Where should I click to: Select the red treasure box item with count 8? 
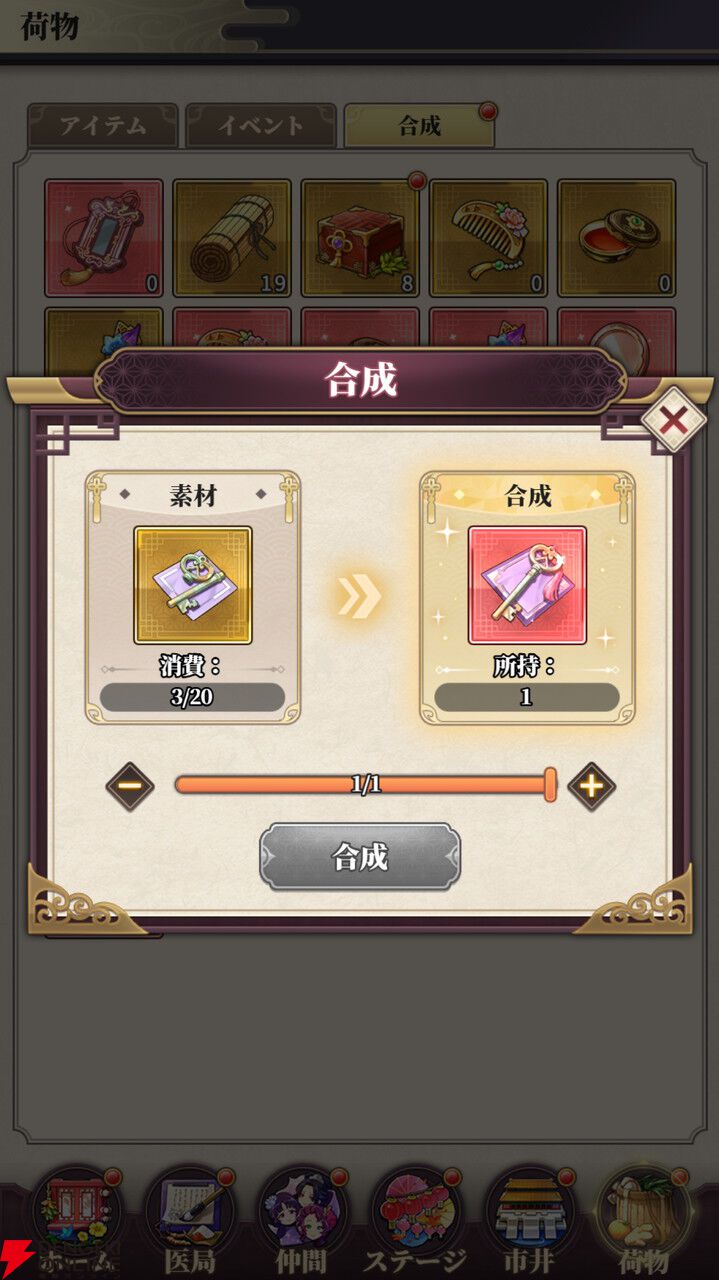pos(360,238)
